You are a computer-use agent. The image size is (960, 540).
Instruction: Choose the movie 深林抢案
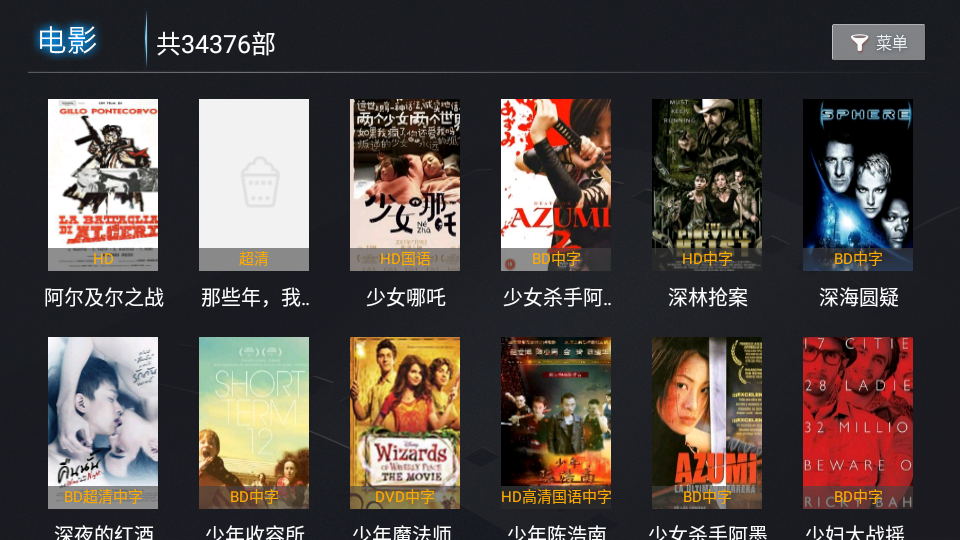click(707, 185)
